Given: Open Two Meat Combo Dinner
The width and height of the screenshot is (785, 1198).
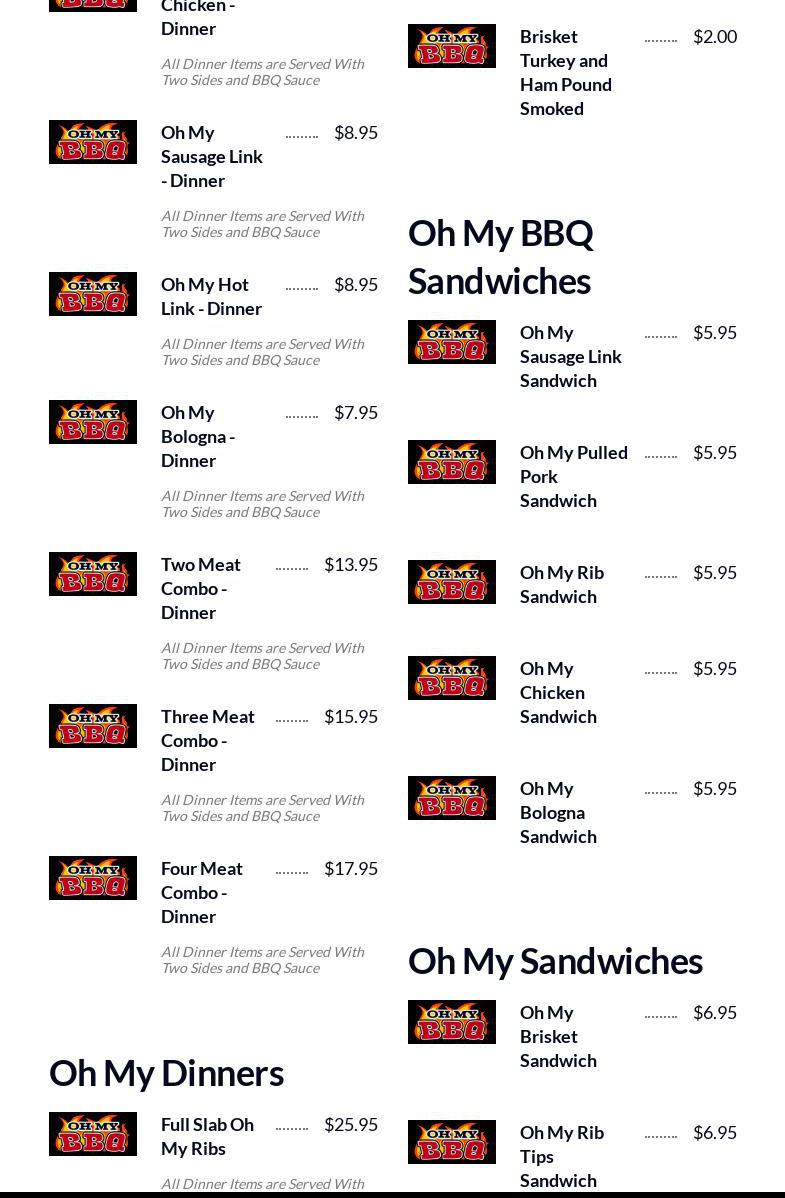Looking at the screenshot, I should [200, 588].
